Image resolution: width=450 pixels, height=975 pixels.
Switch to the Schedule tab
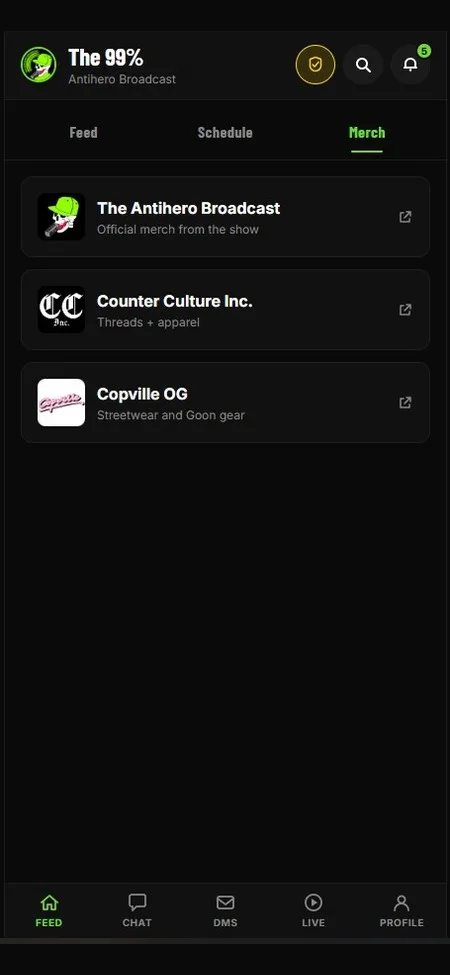[x=225, y=132]
